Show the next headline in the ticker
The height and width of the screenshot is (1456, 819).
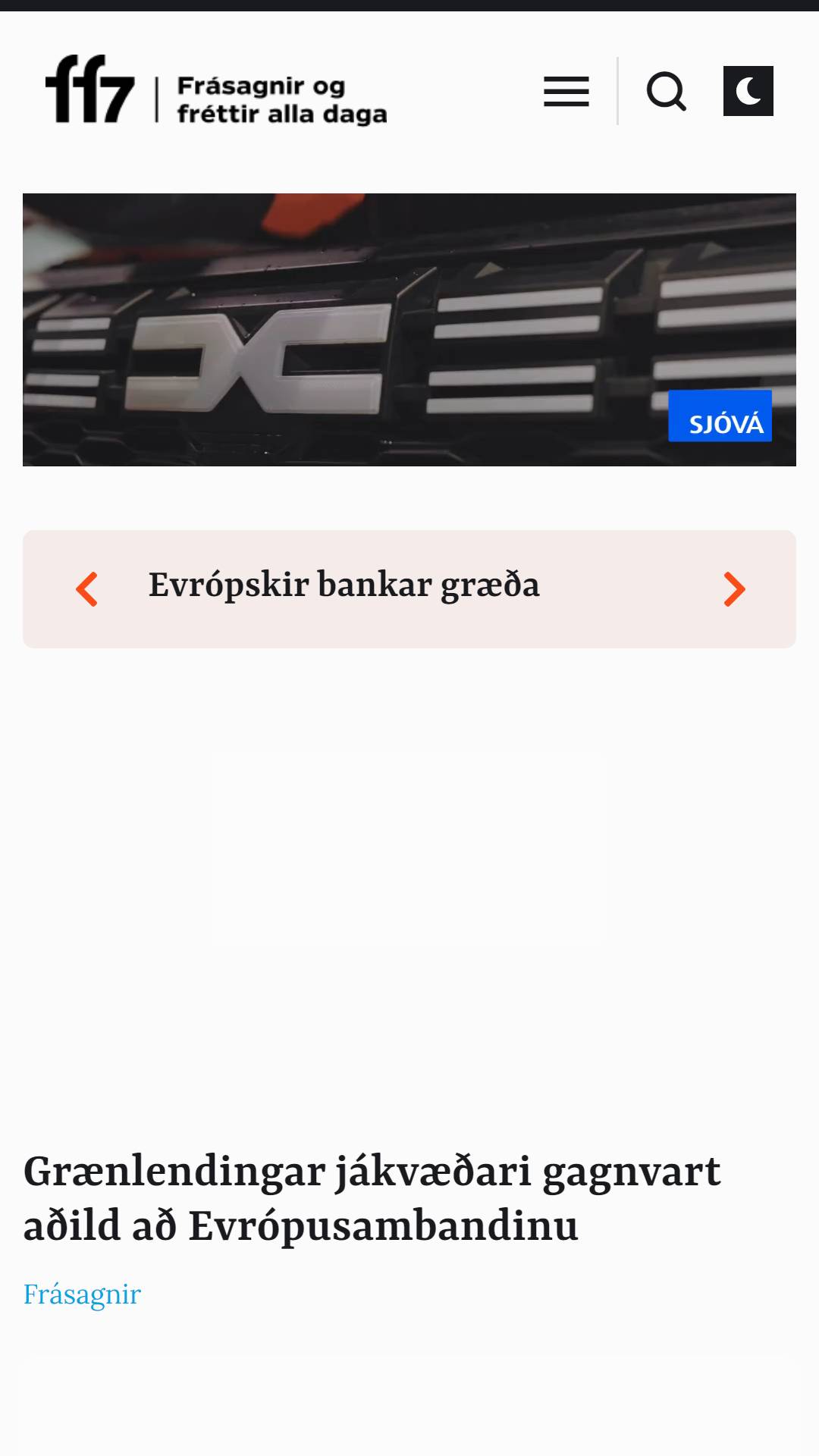pos(734,589)
